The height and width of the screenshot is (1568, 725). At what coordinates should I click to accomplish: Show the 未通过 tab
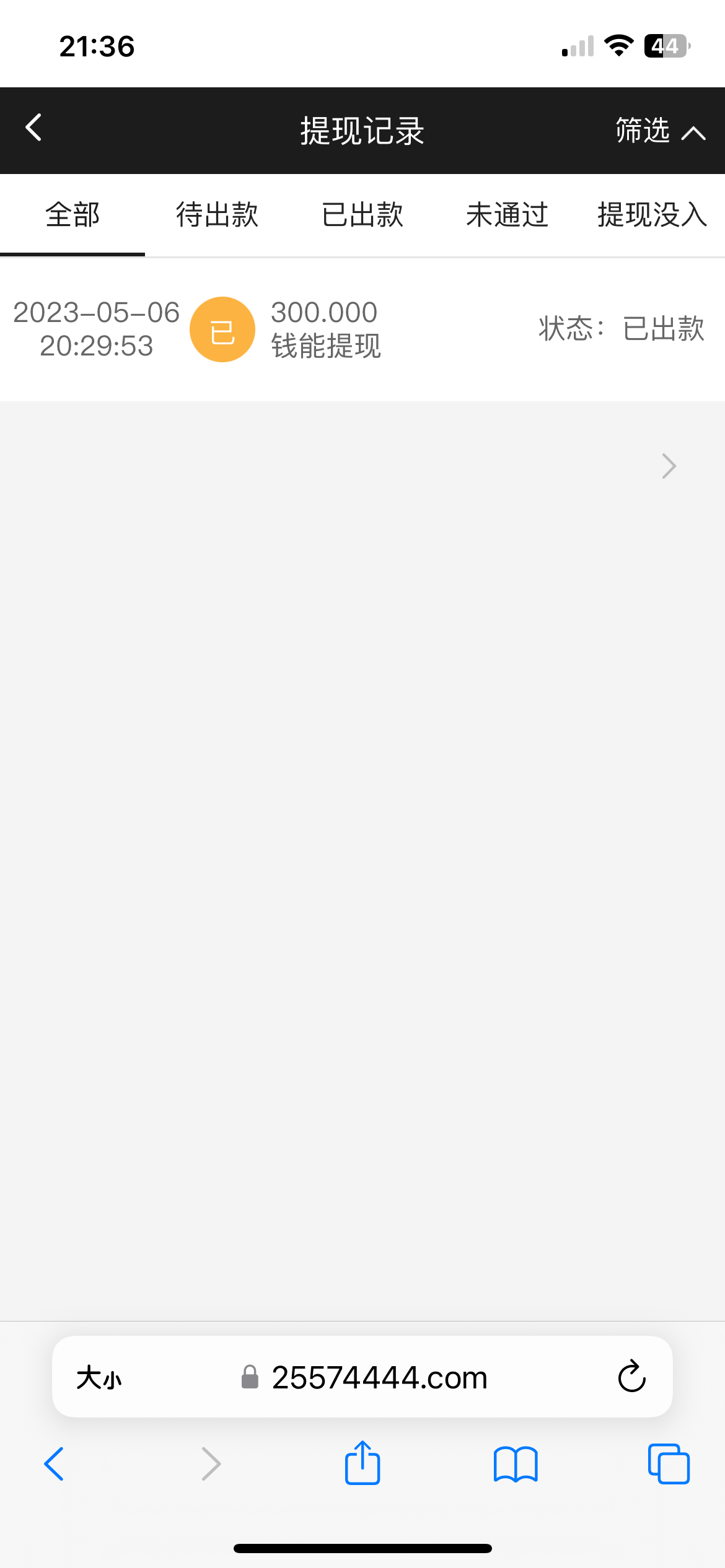tap(507, 216)
